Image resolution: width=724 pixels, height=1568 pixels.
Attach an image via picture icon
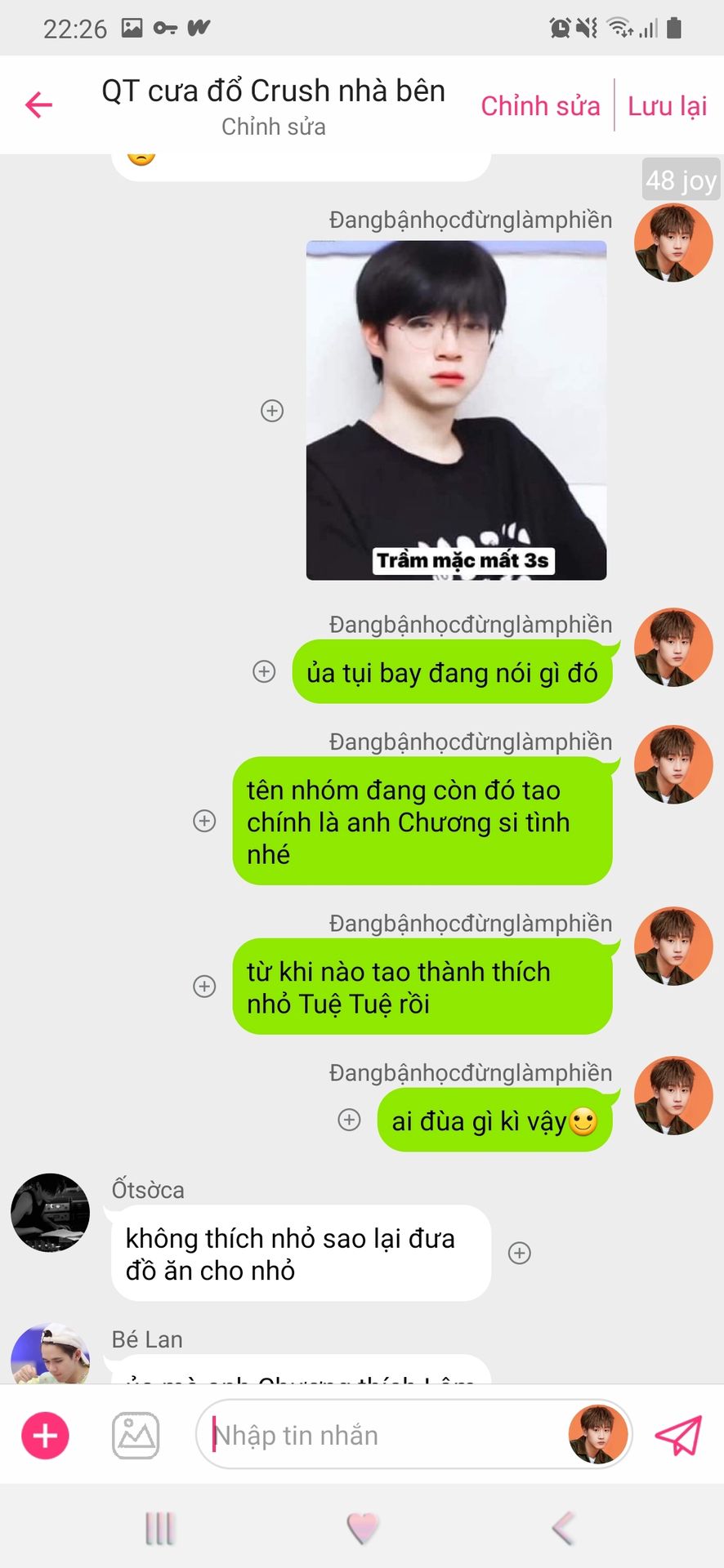136,1435
